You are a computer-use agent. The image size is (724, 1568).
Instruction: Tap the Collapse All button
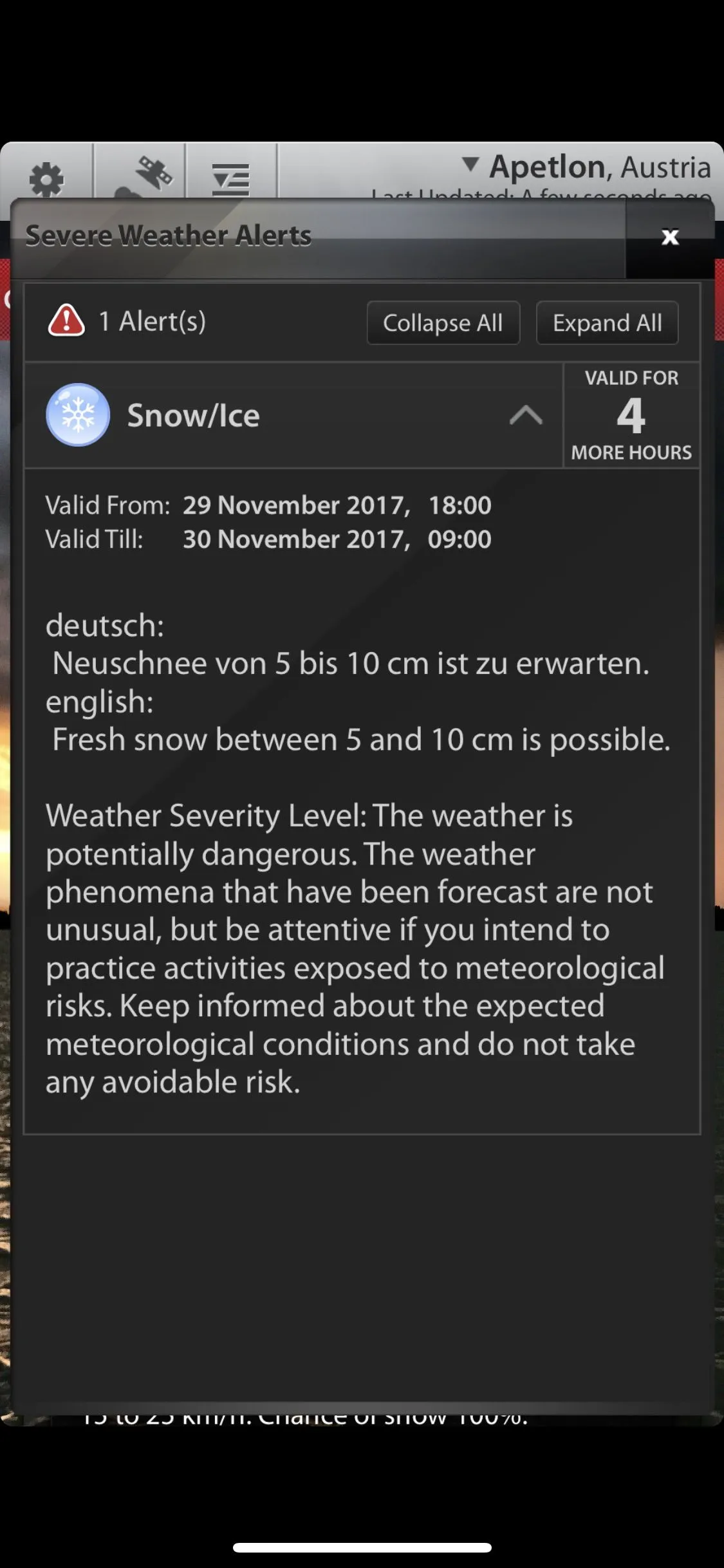coord(443,322)
